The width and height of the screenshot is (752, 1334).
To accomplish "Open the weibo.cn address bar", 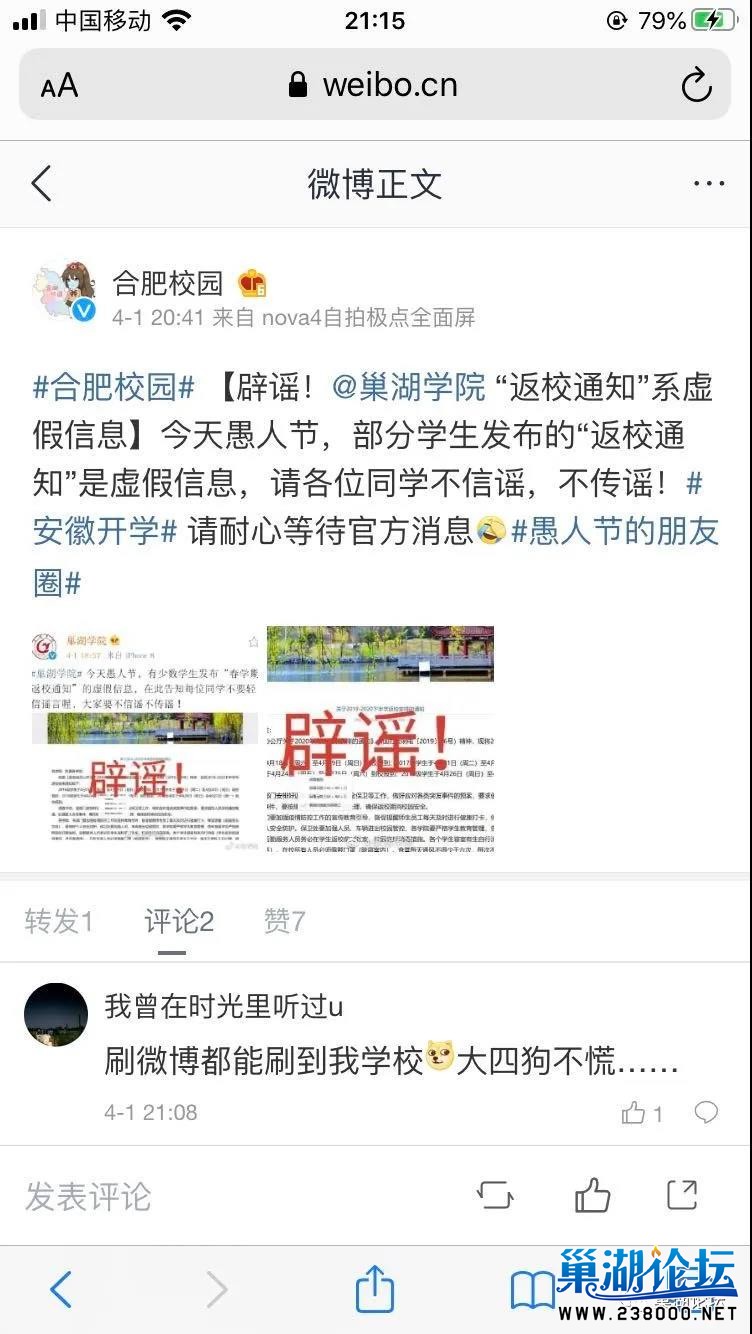I will pyautogui.click(x=375, y=85).
